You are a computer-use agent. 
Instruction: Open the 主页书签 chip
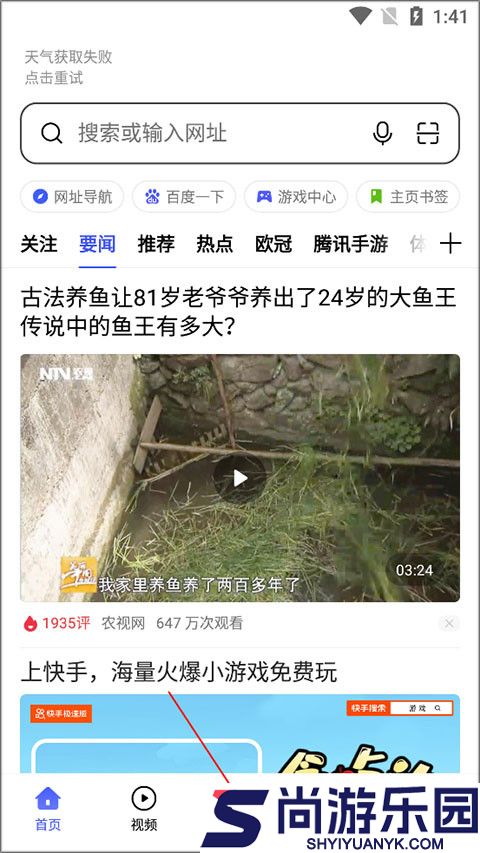tap(408, 196)
